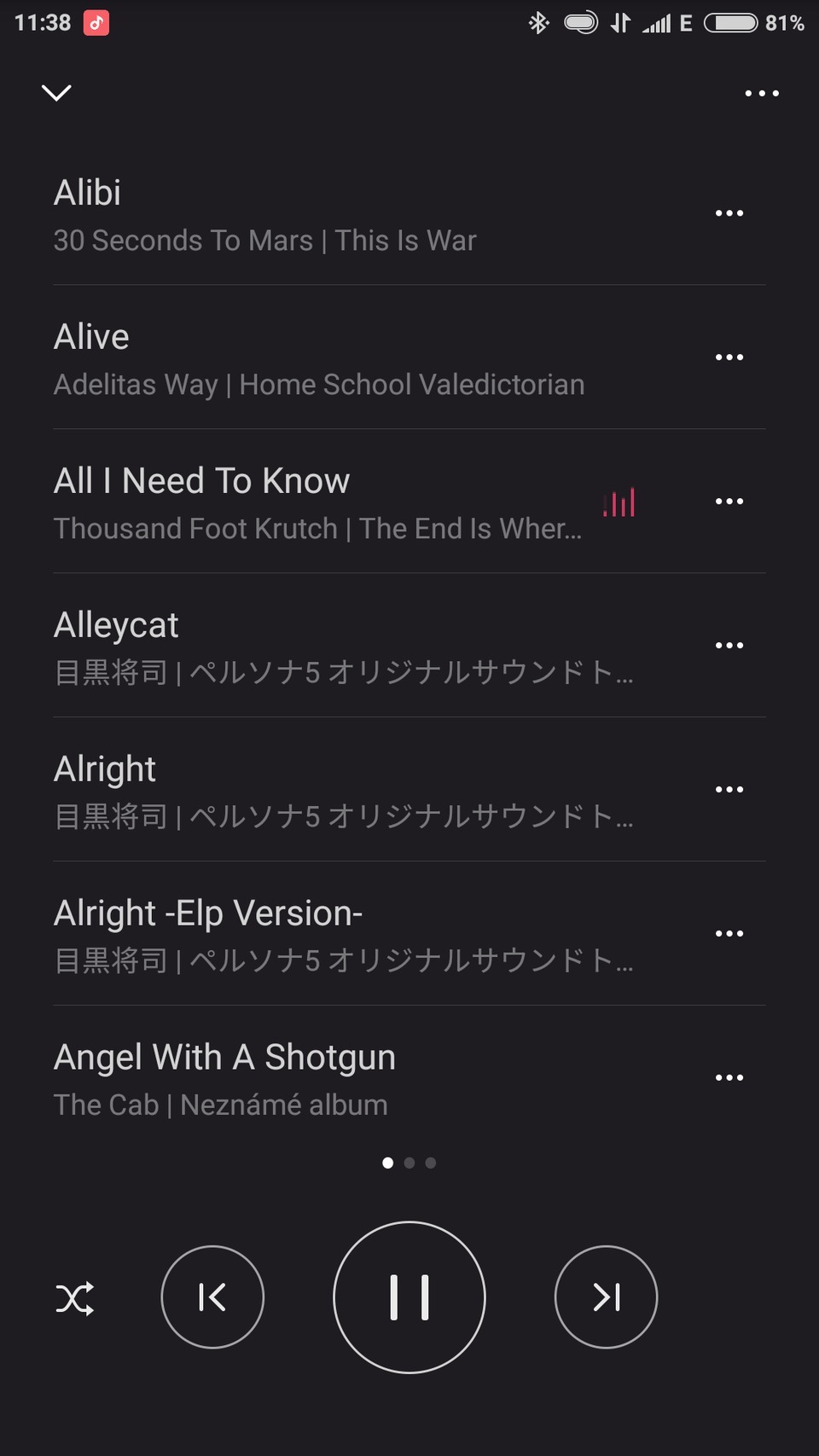This screenshot has width=819, height=1456.
Task: Open the top-right overflow menu
Action: 761,93
